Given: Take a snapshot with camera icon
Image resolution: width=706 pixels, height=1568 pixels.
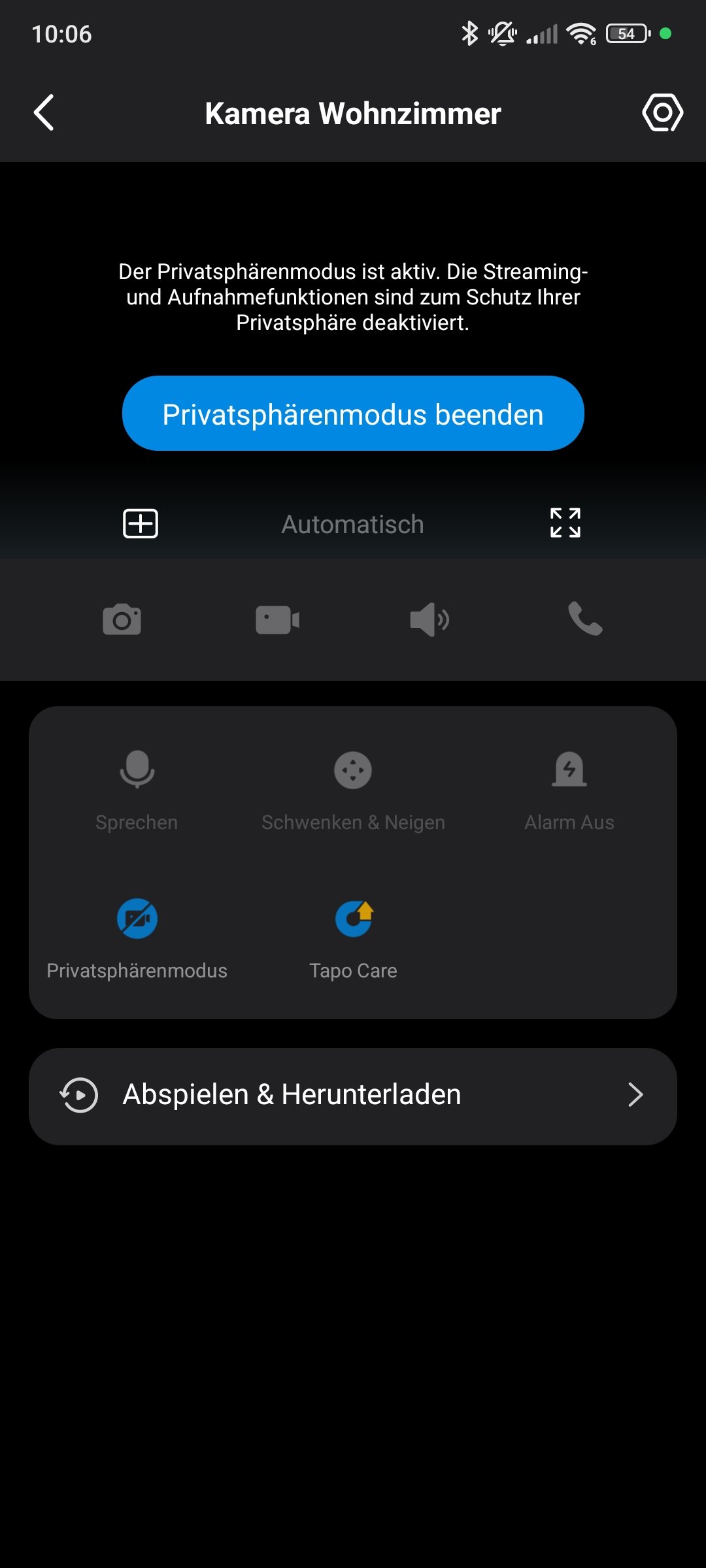Looking at the screenshot, I should click(x=122, y=619).
